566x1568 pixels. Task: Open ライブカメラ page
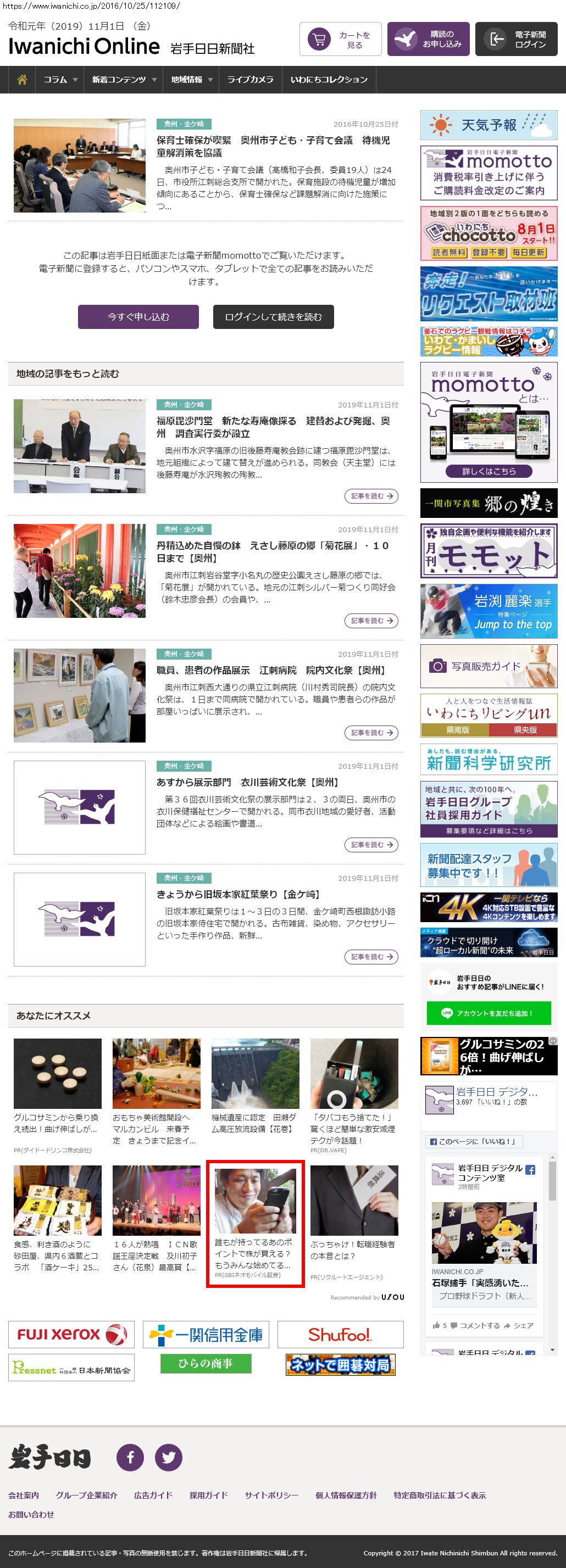coord(250,80)
